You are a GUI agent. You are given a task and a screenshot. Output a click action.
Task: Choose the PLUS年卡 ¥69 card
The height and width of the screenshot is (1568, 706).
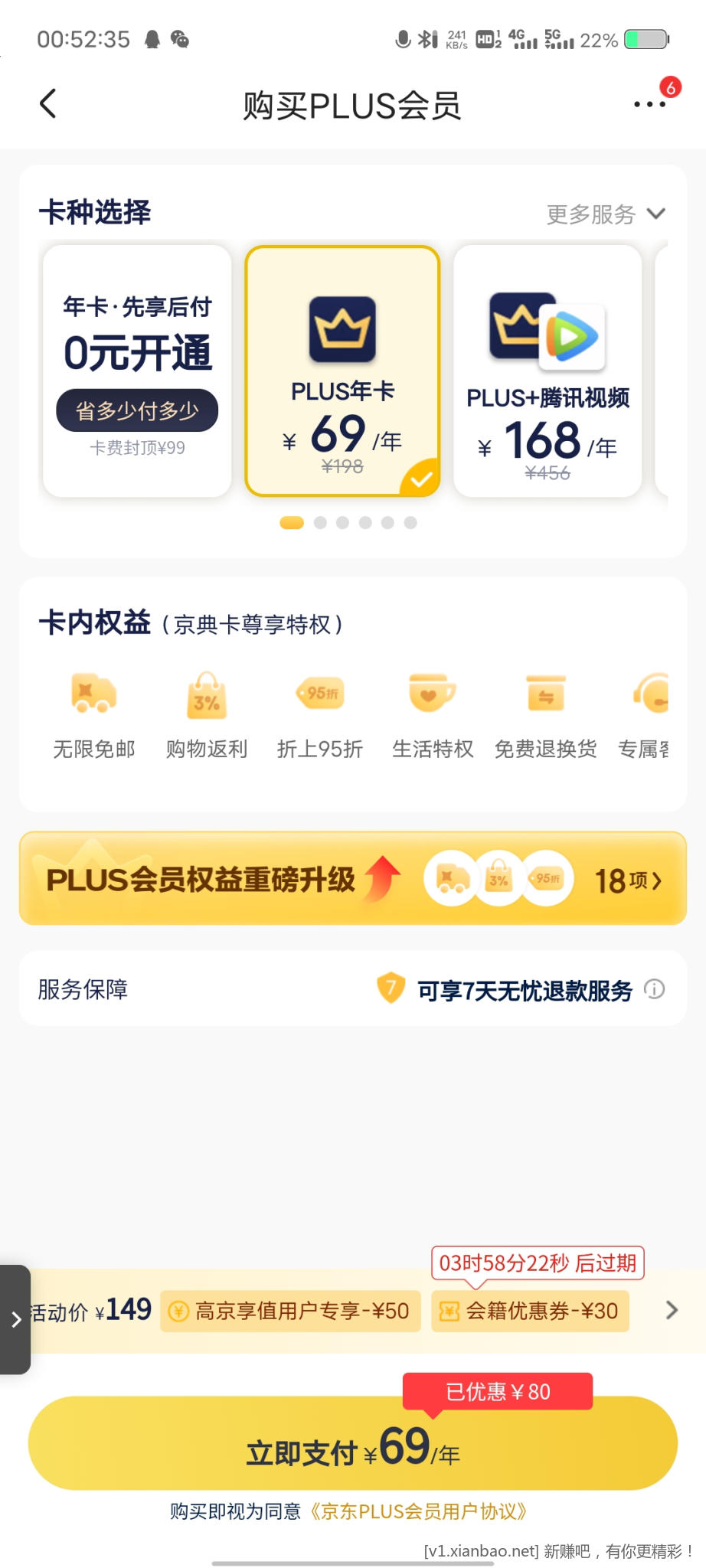click(342, 371)
